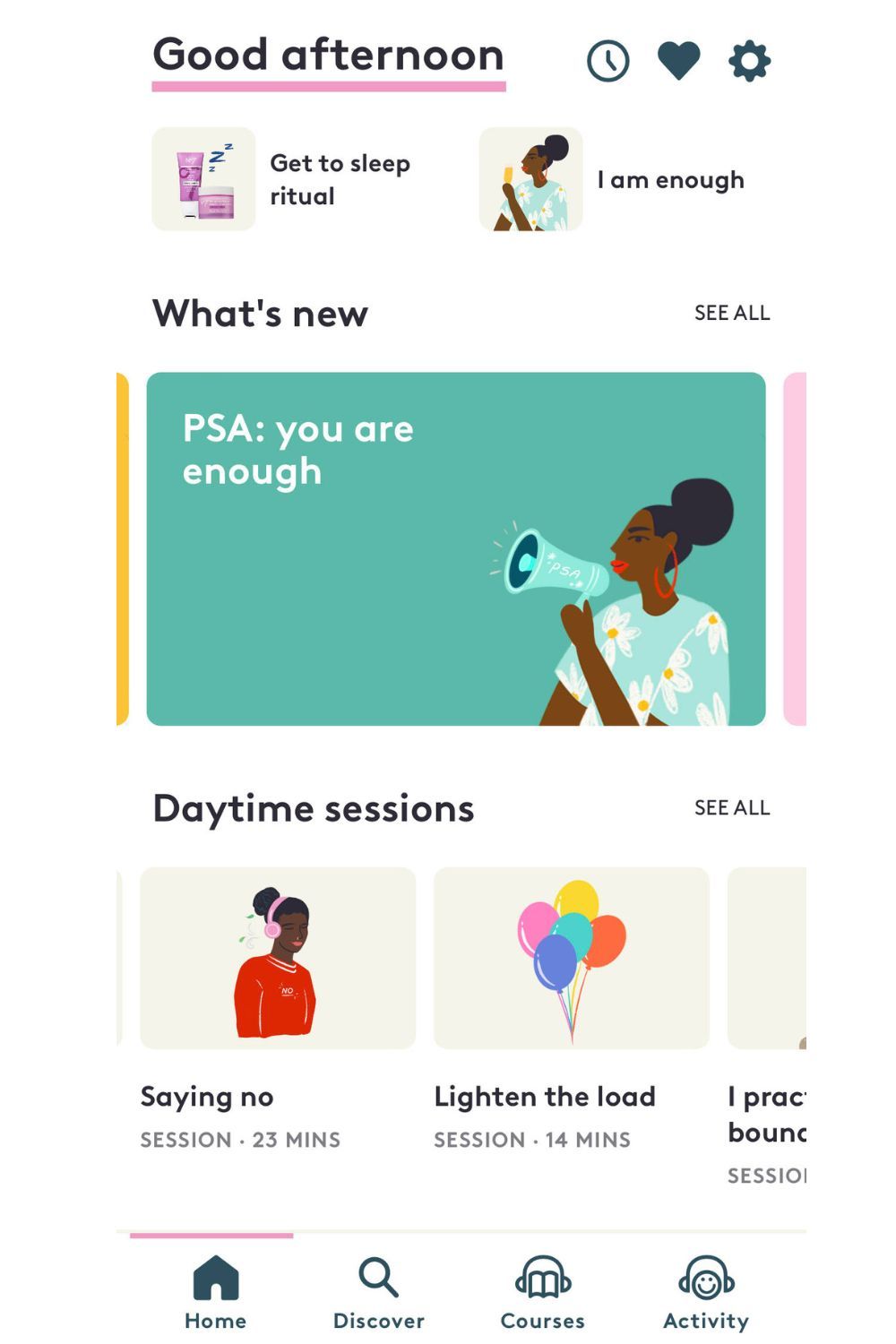Open the session history clock icon
Screen dimensions: 896x1344
click(608, 61)
